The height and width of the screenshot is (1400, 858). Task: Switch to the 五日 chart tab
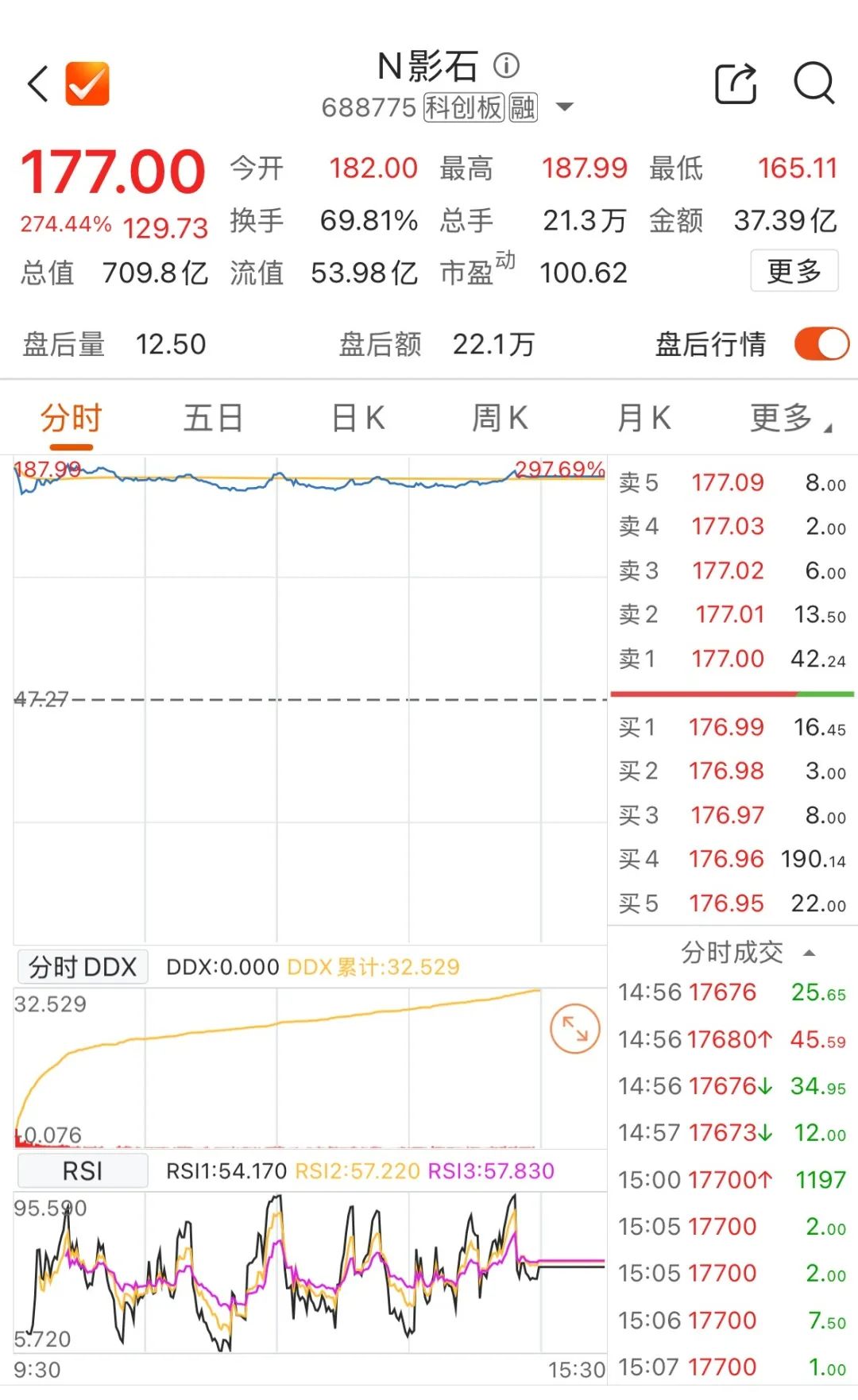pos(212,418)
